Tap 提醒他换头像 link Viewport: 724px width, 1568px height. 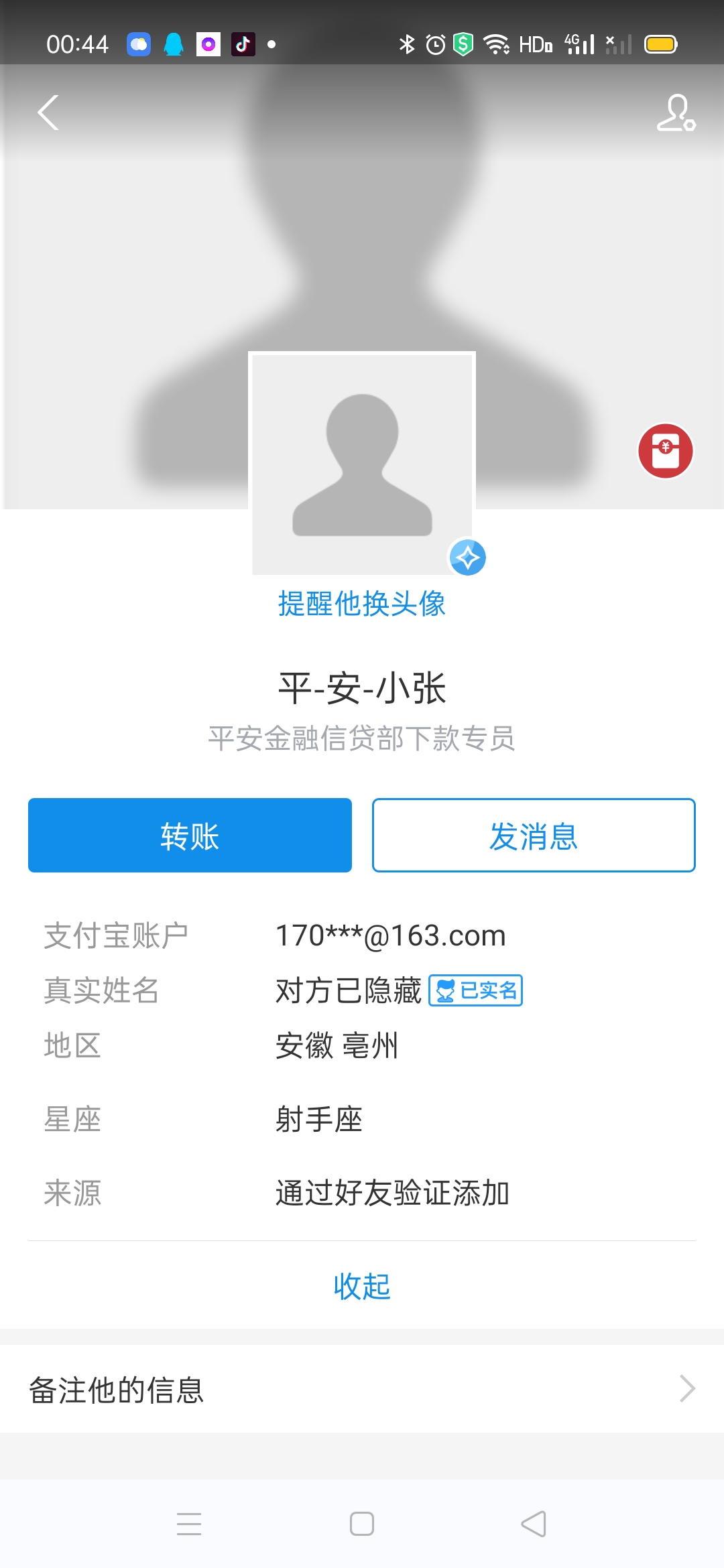pyautogui.click(x=362, y=604)
